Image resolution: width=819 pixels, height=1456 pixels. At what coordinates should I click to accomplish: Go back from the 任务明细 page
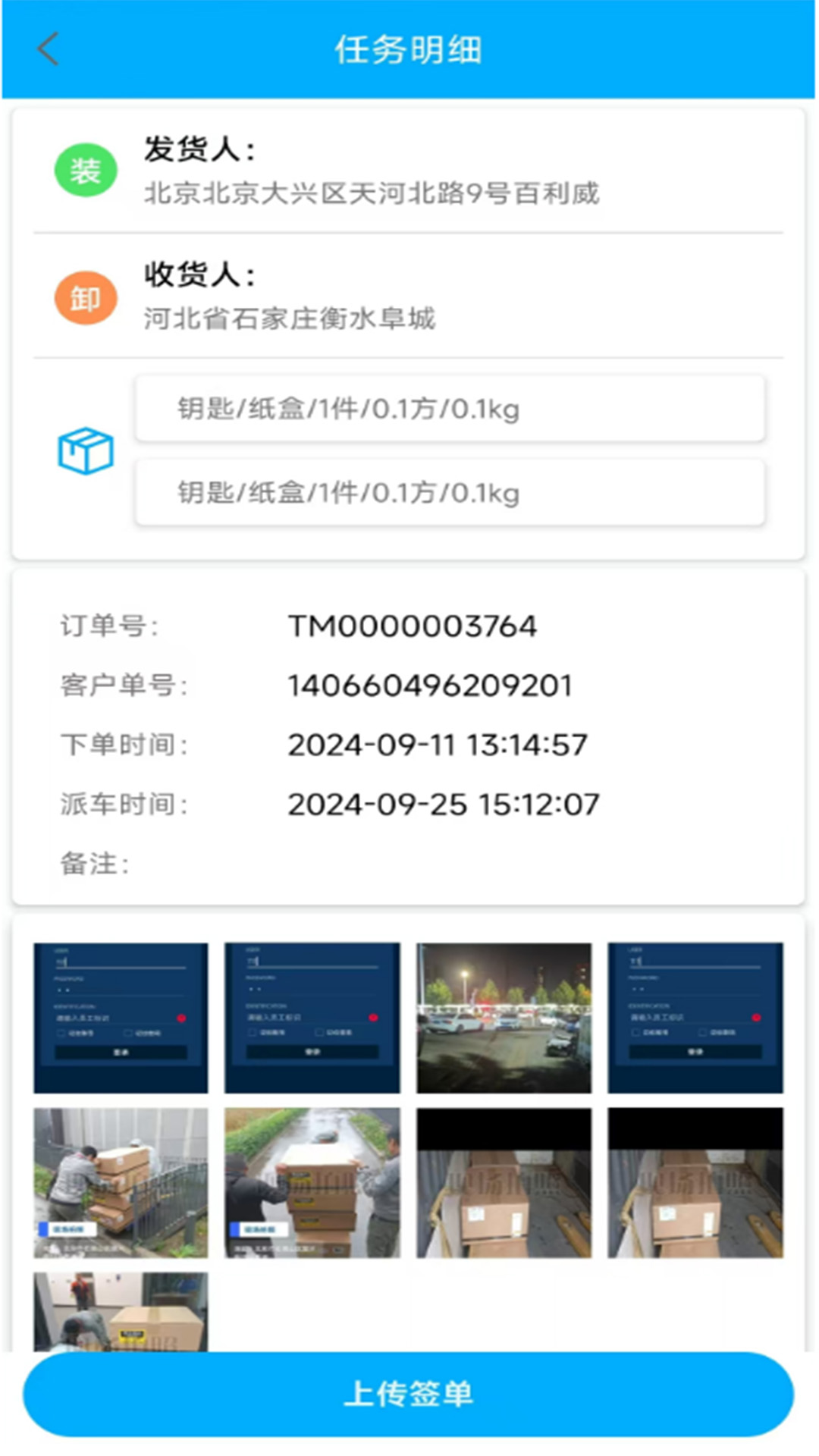point(48,49)
